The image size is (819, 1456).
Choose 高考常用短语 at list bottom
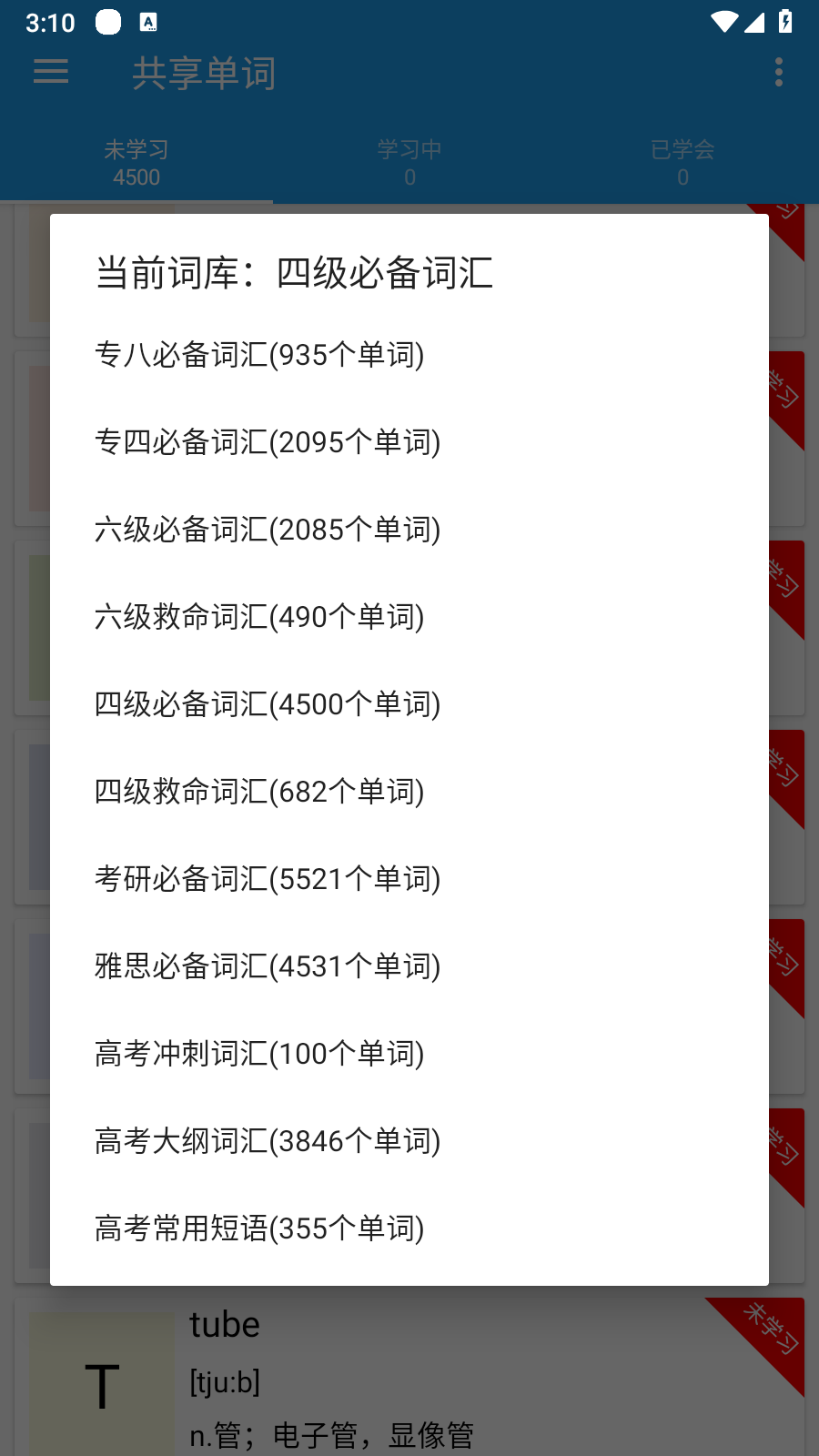(260, 1228)
